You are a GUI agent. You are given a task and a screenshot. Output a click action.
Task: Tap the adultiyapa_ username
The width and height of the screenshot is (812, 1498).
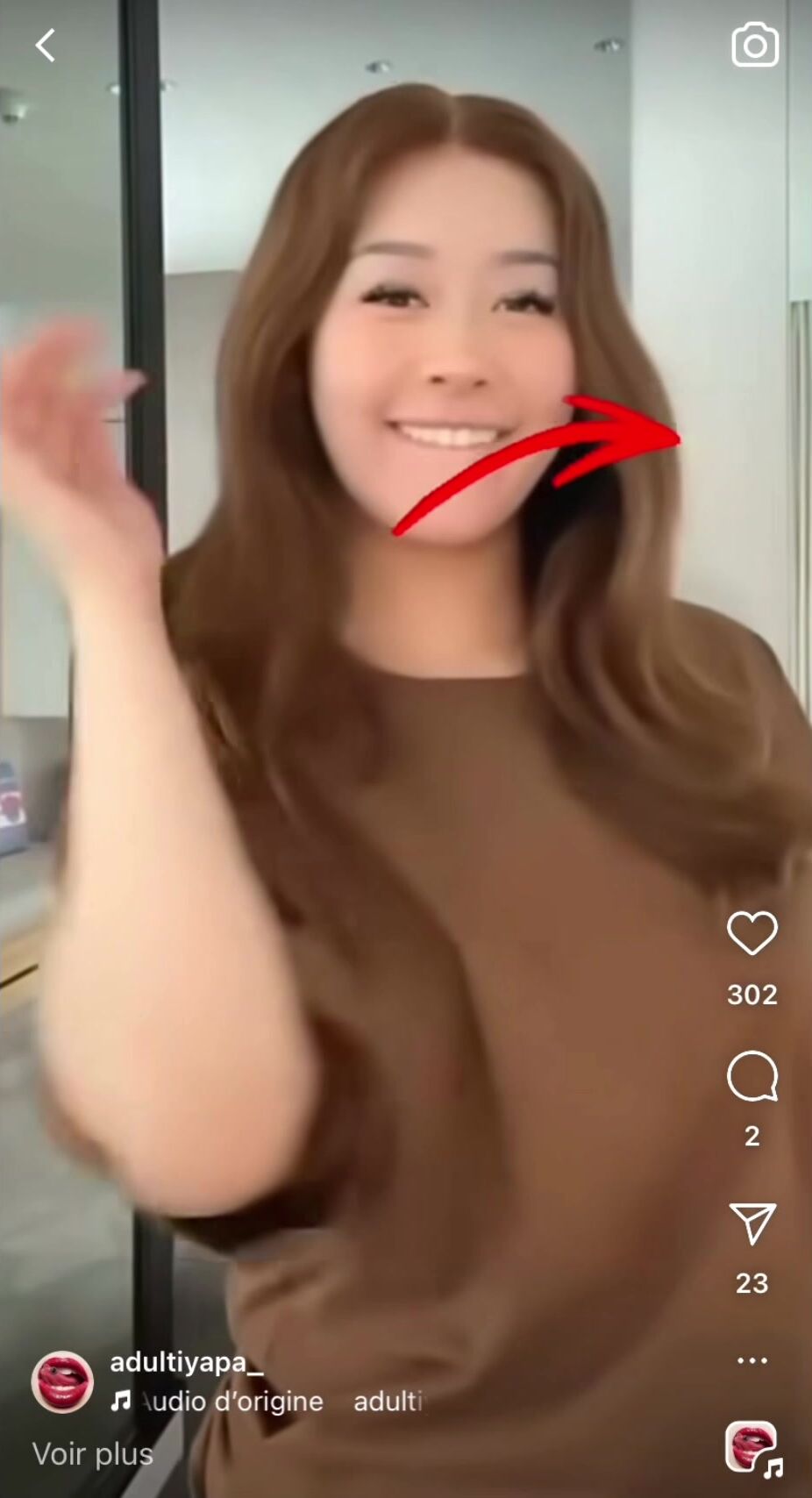(187, 1363)
